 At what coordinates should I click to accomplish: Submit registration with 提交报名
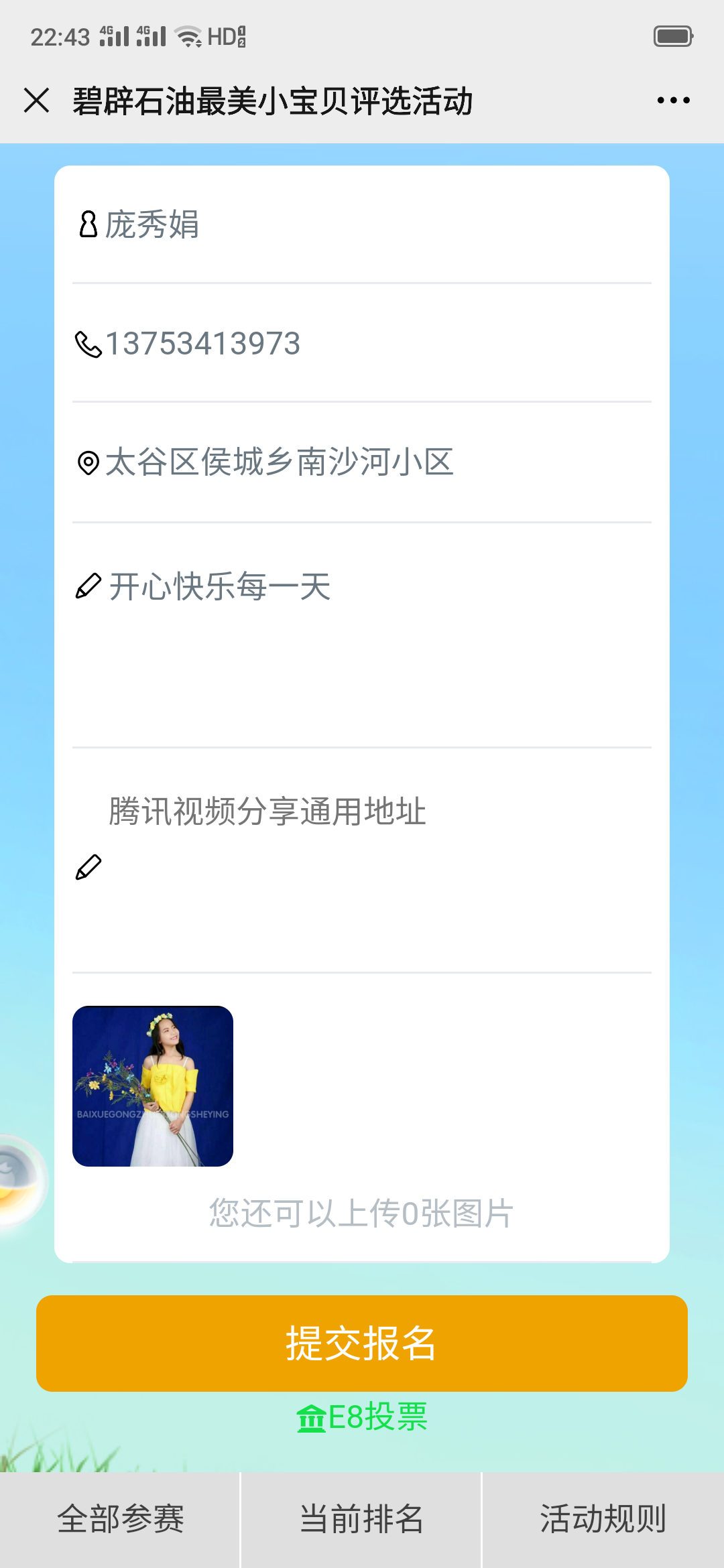[x=362, y=1344]
